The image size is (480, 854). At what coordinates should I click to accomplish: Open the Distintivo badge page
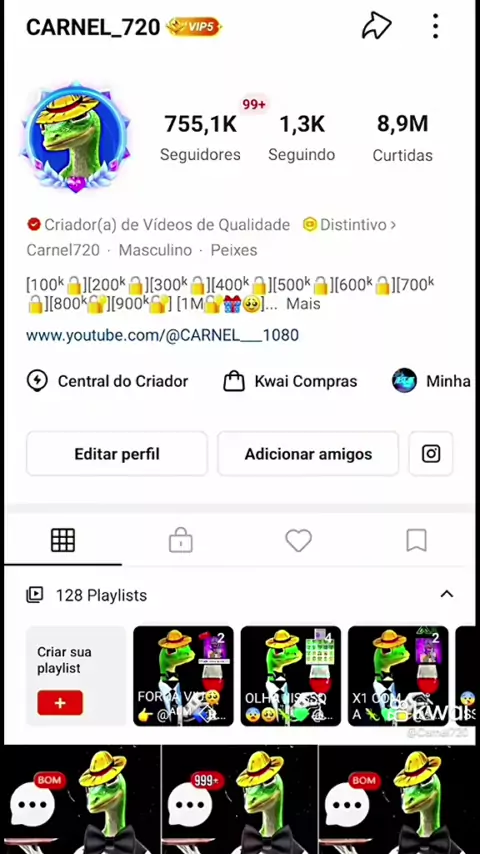[349, 224]
